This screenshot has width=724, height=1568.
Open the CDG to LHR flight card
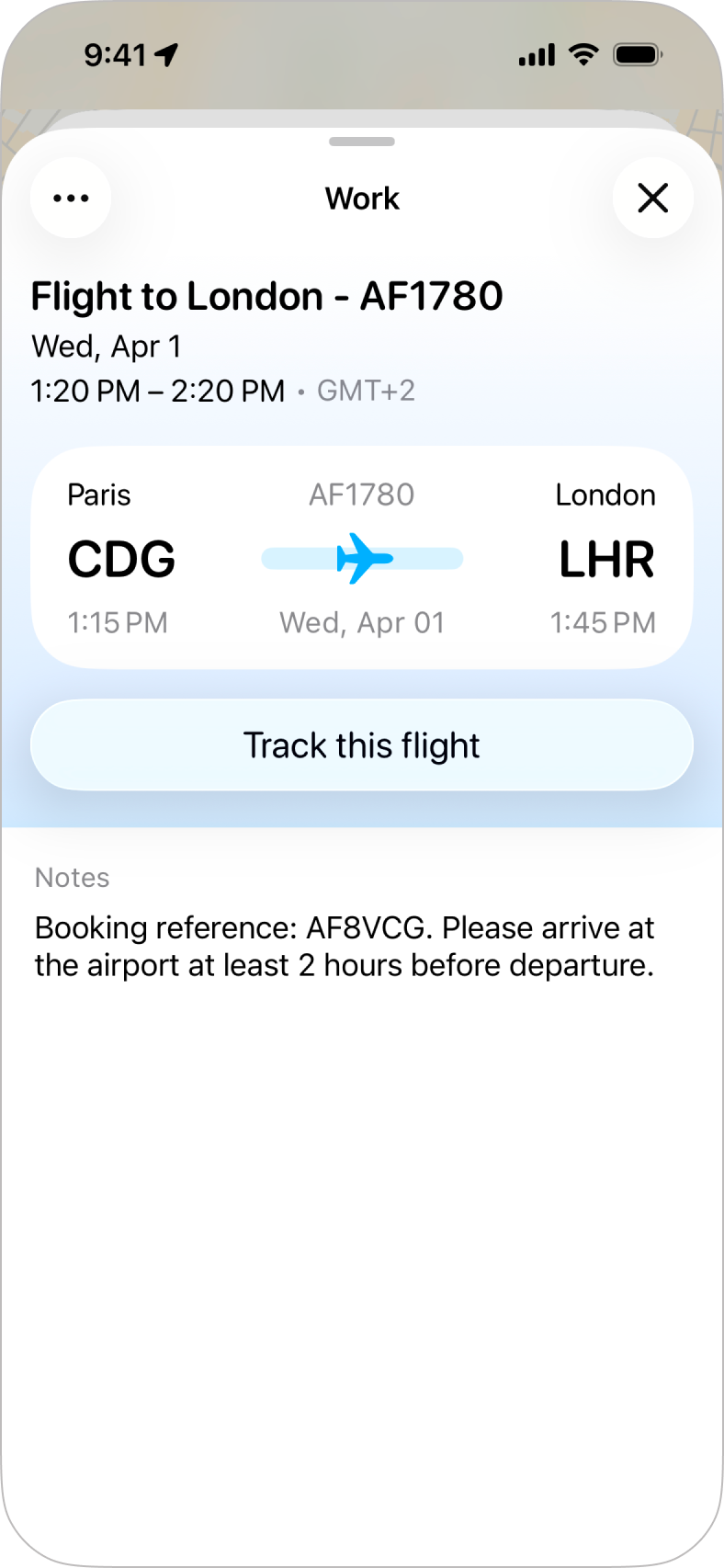tap(362, 558)
